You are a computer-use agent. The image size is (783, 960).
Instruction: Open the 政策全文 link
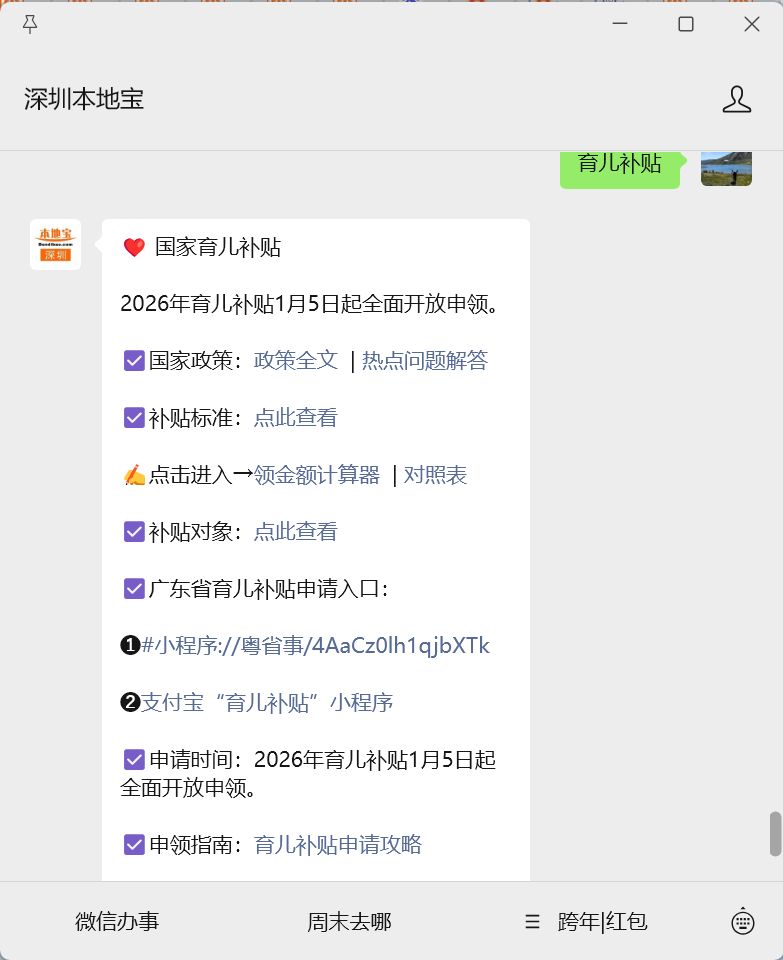click(296, 360)
